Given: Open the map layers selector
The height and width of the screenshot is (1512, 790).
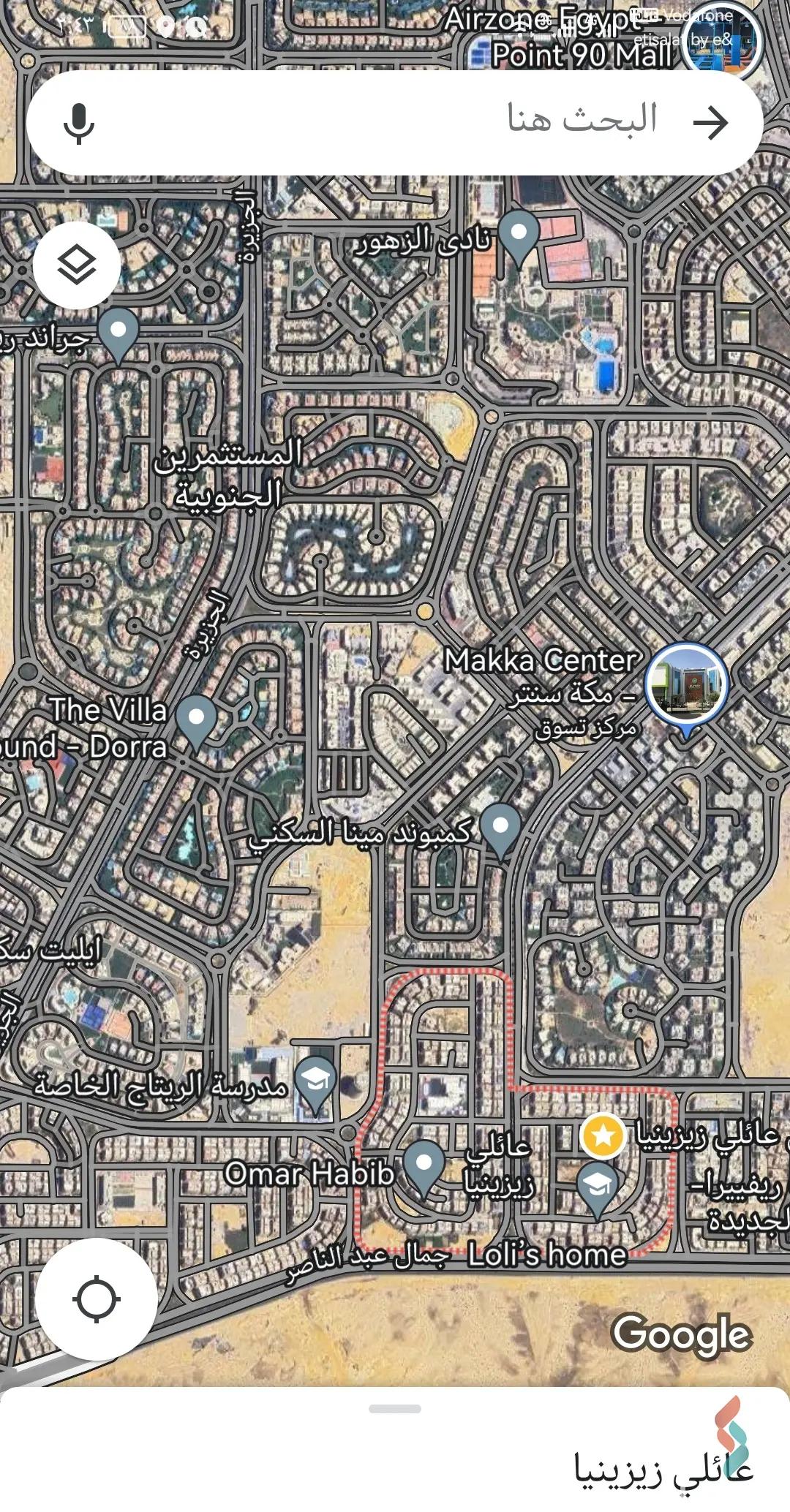Looking at the screenshot, I should click(77, 265).
